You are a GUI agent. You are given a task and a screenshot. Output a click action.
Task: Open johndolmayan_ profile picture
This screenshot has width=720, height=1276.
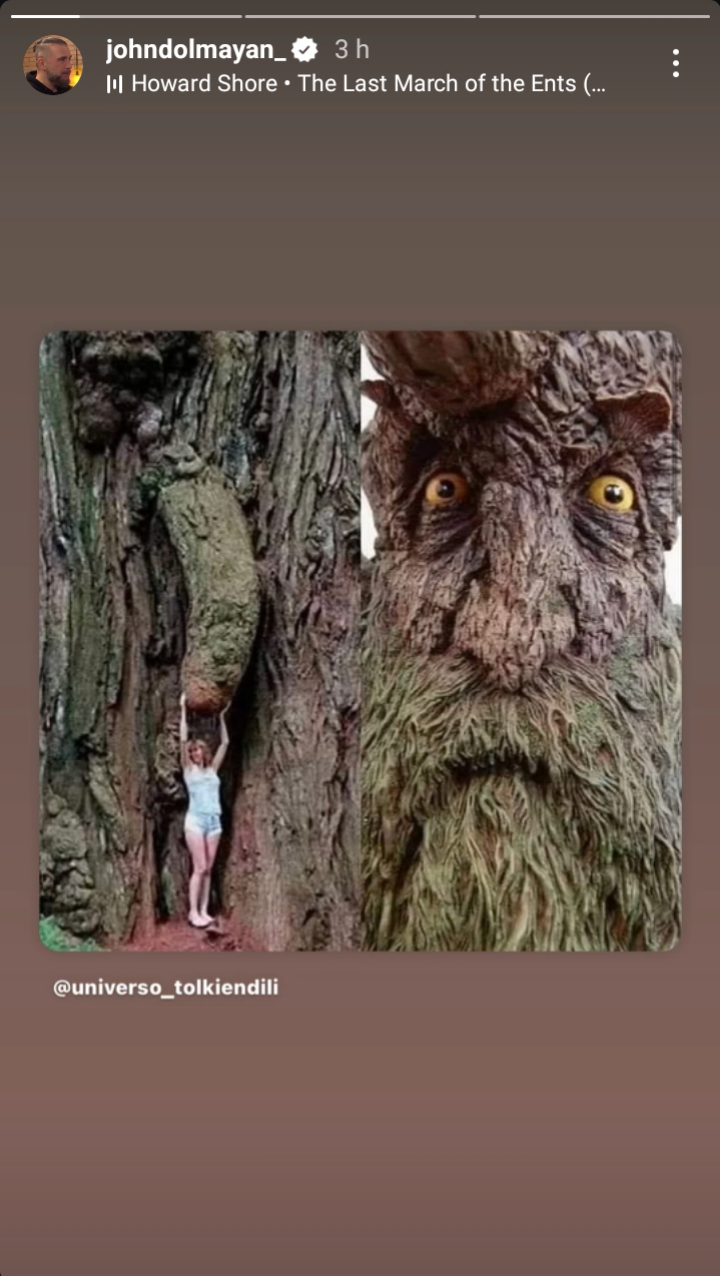pyautogui.click(x=53, y=65)
